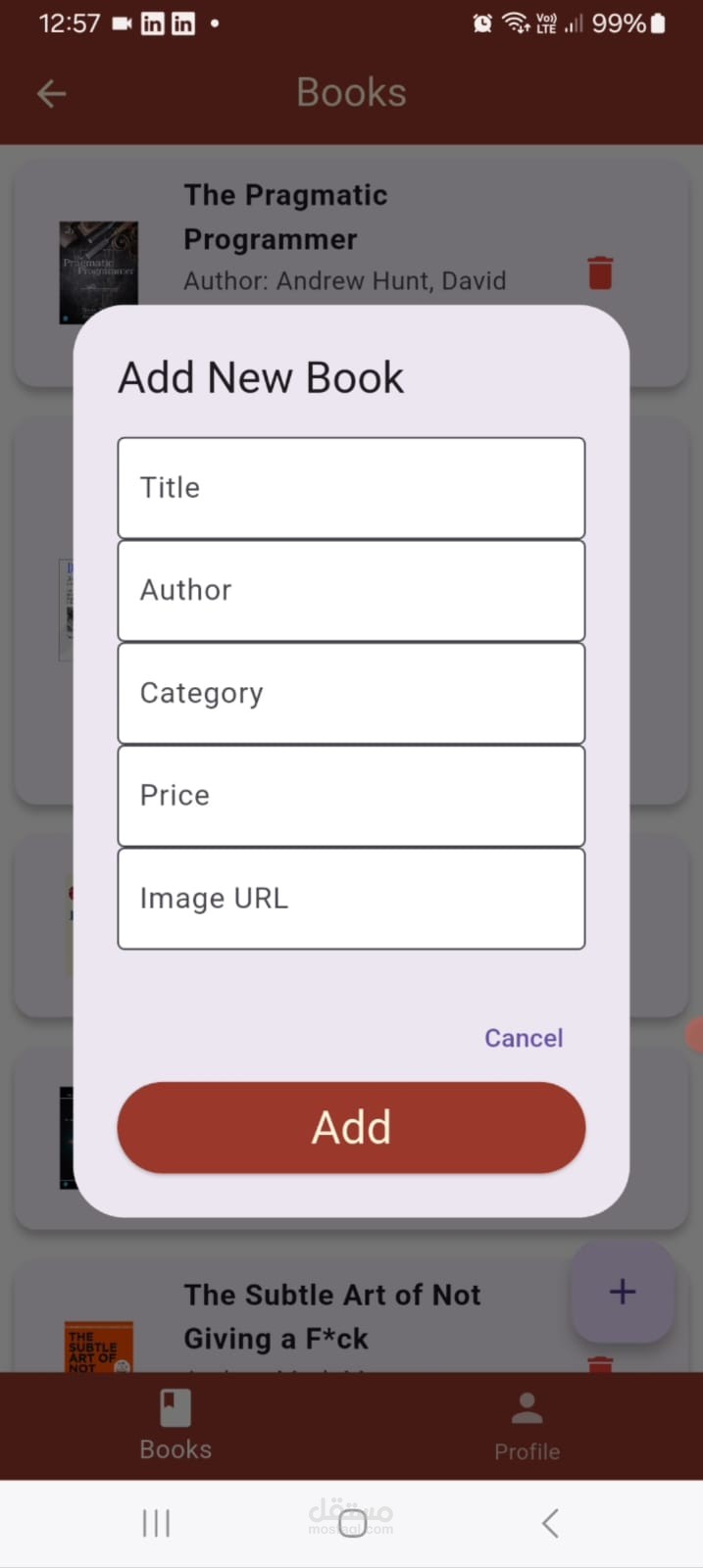
Task: Select the Category field
Action: point(351,693)
